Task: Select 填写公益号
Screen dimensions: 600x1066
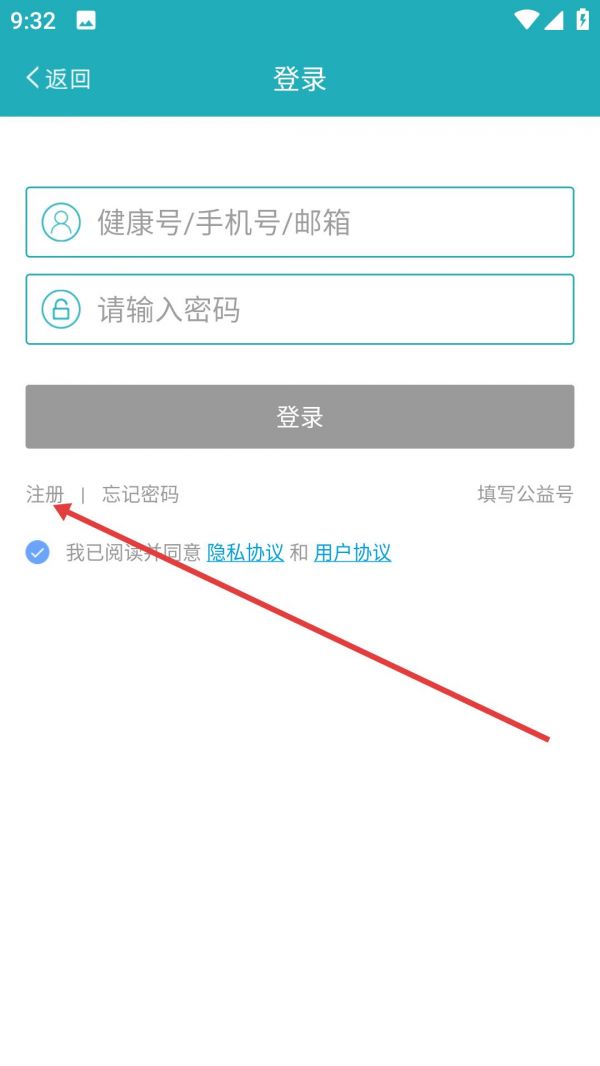Action: [525, 494]
